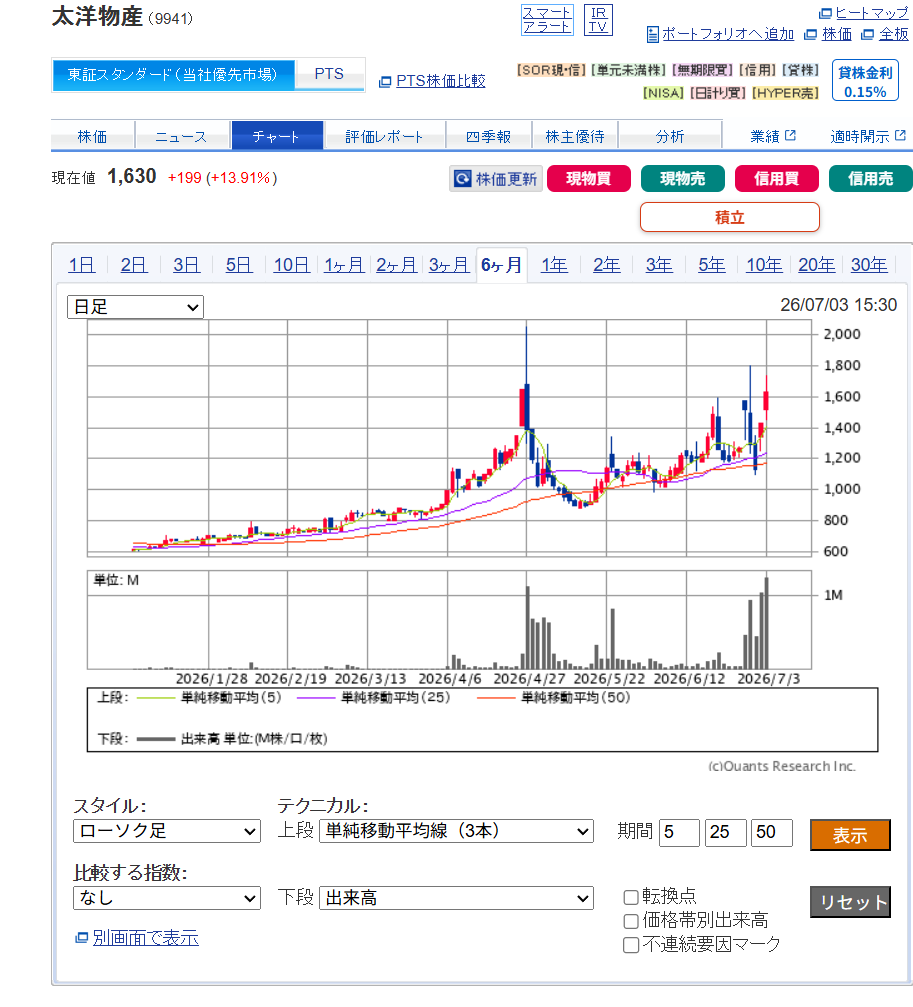This screenshot has height=1007, width=913.
Task: Tap the 信用売 sell button
Action: tap(871, 179)
